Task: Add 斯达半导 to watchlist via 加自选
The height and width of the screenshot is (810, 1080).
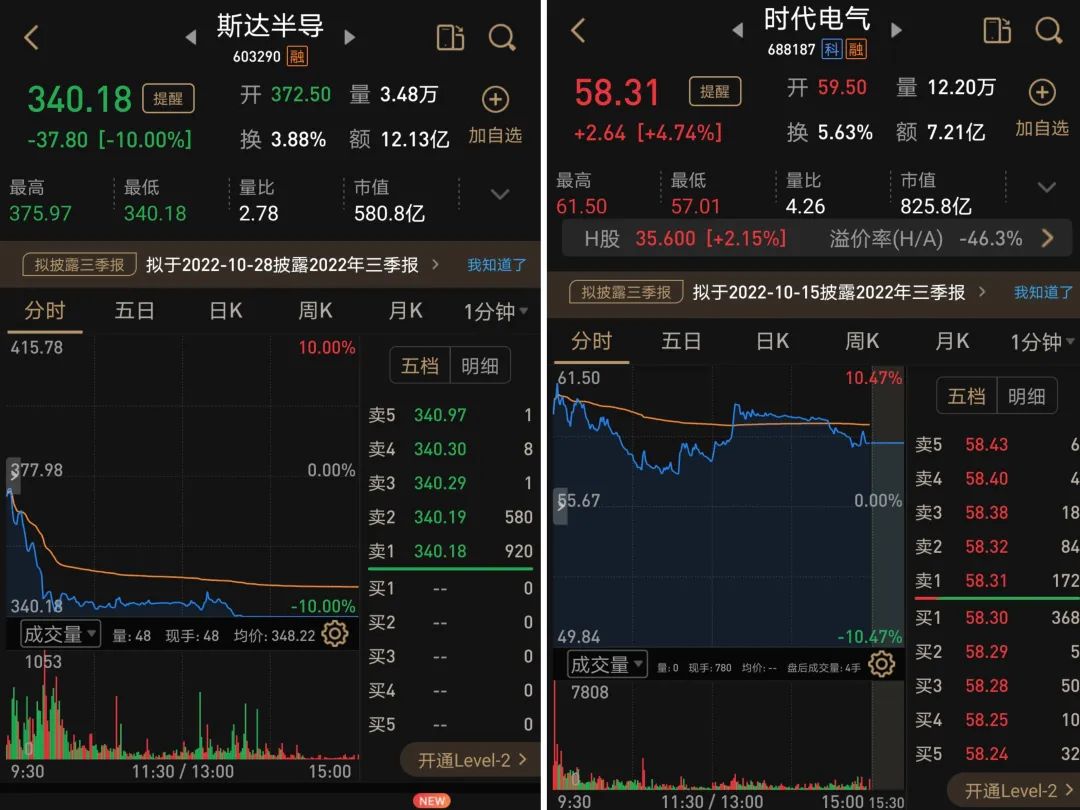Action: coord(495,115)
